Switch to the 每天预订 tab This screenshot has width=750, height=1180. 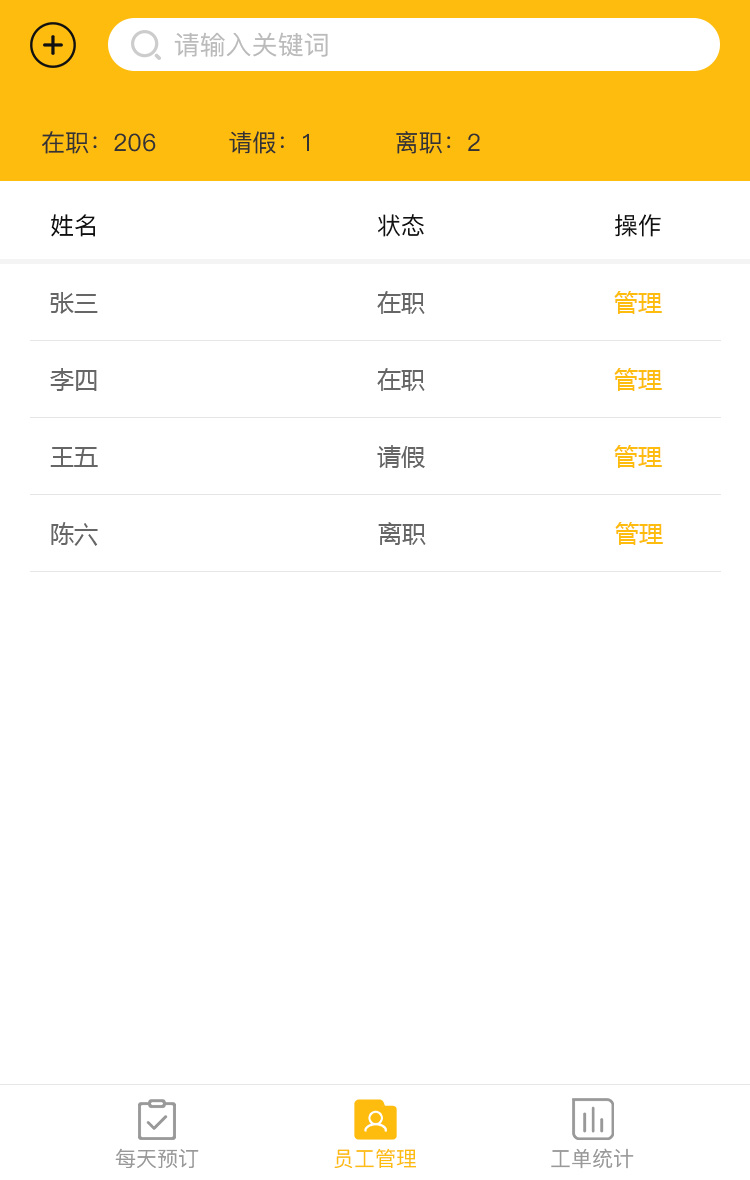click(157, 1135)
